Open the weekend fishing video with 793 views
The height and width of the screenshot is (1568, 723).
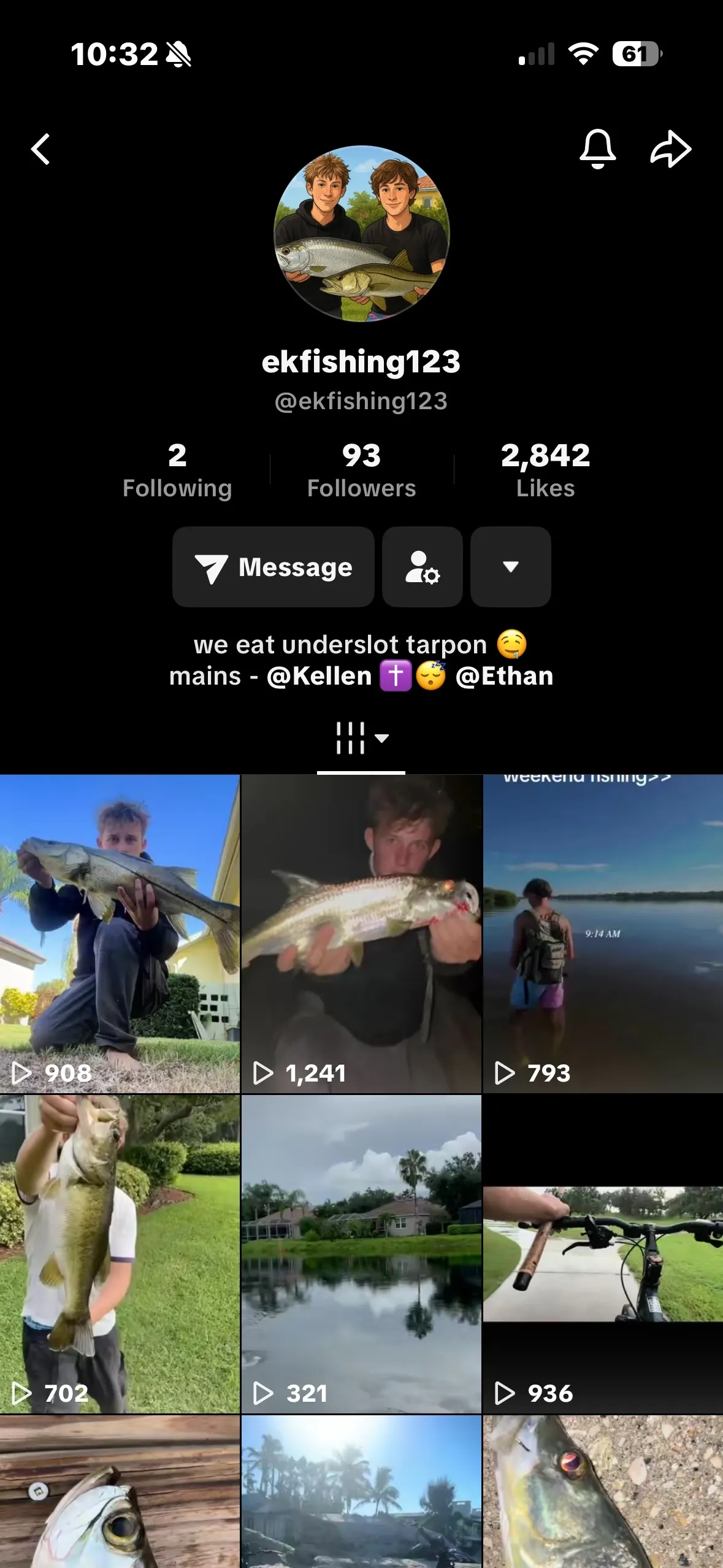(x=603, y=932)
